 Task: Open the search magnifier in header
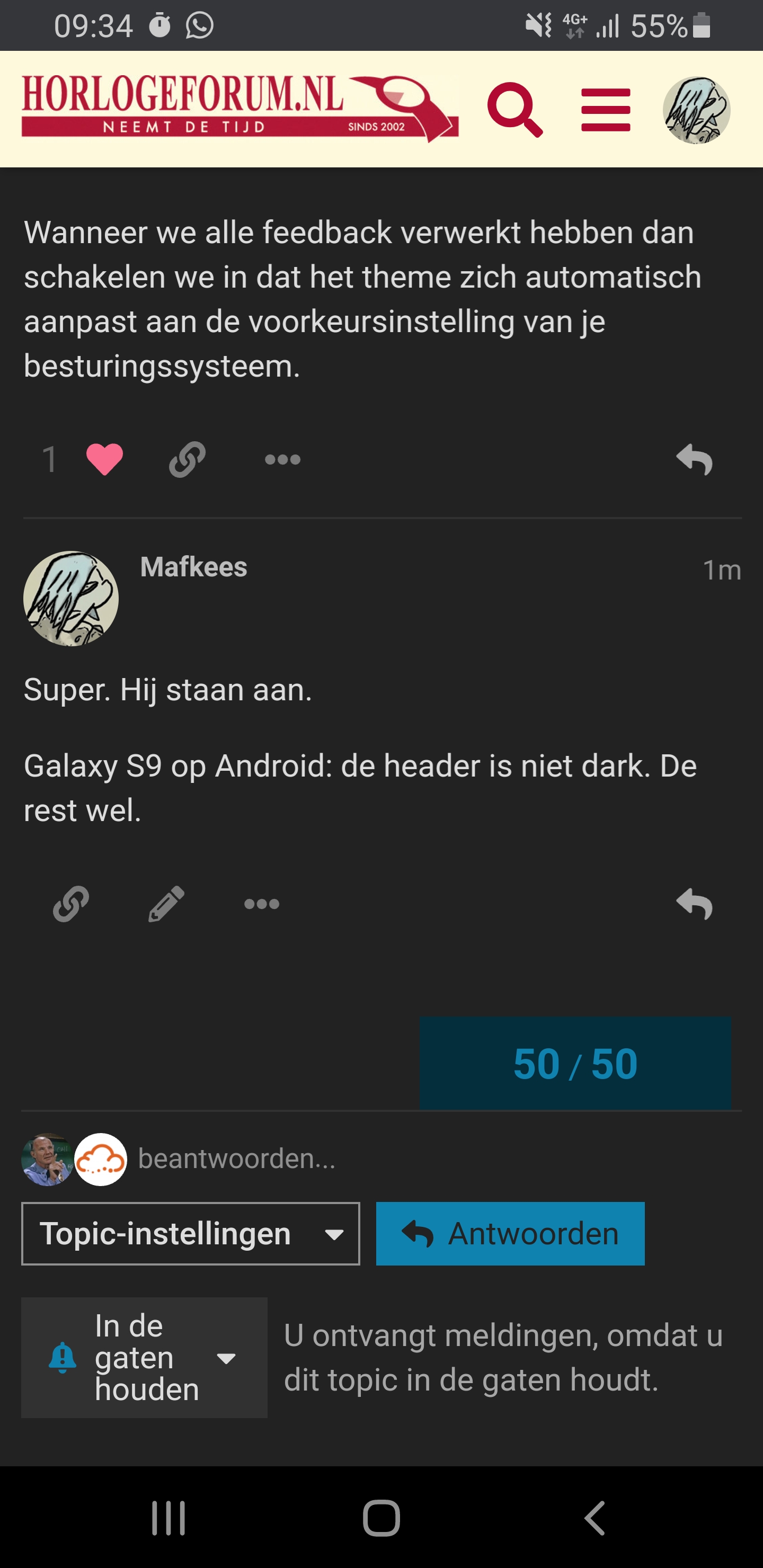coord(514,110)
